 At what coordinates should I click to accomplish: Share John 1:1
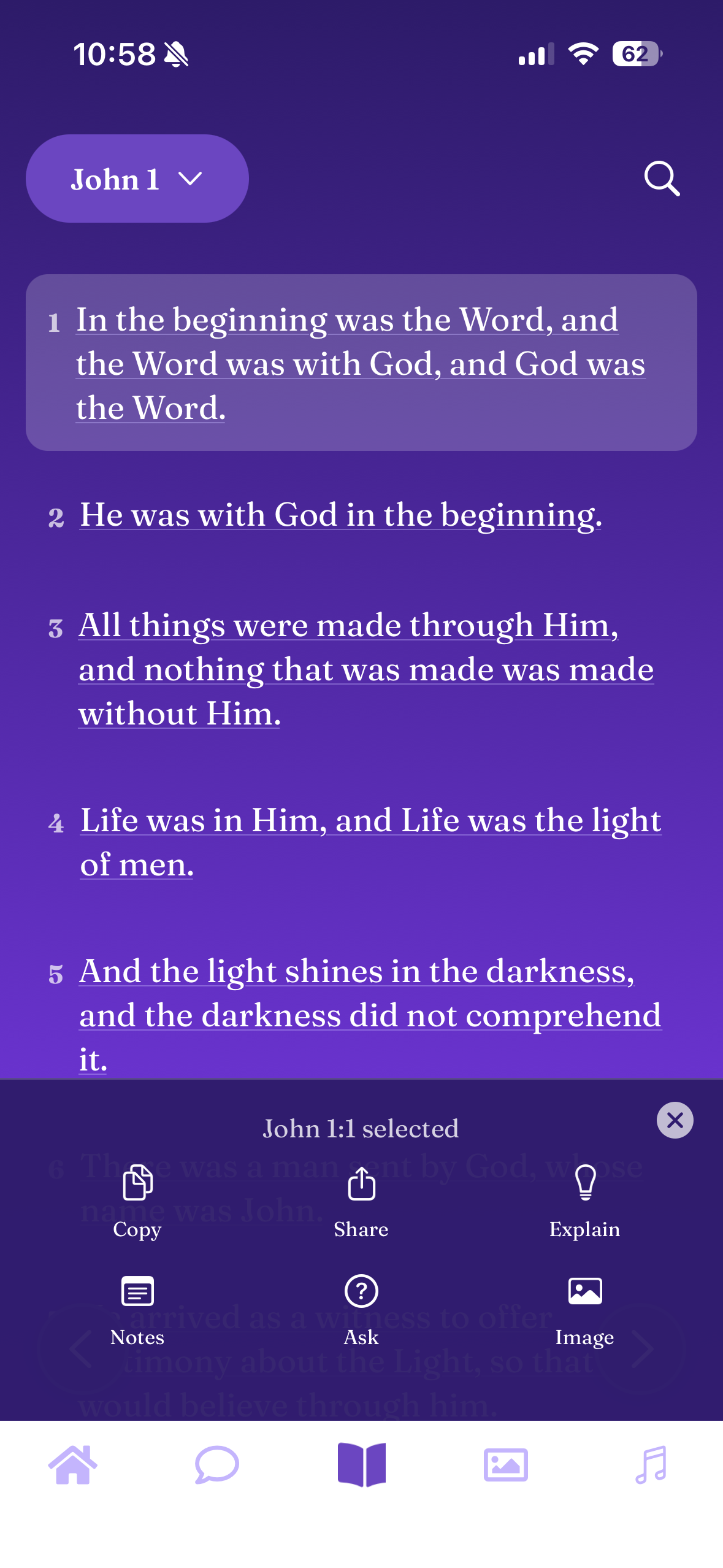361,1201
